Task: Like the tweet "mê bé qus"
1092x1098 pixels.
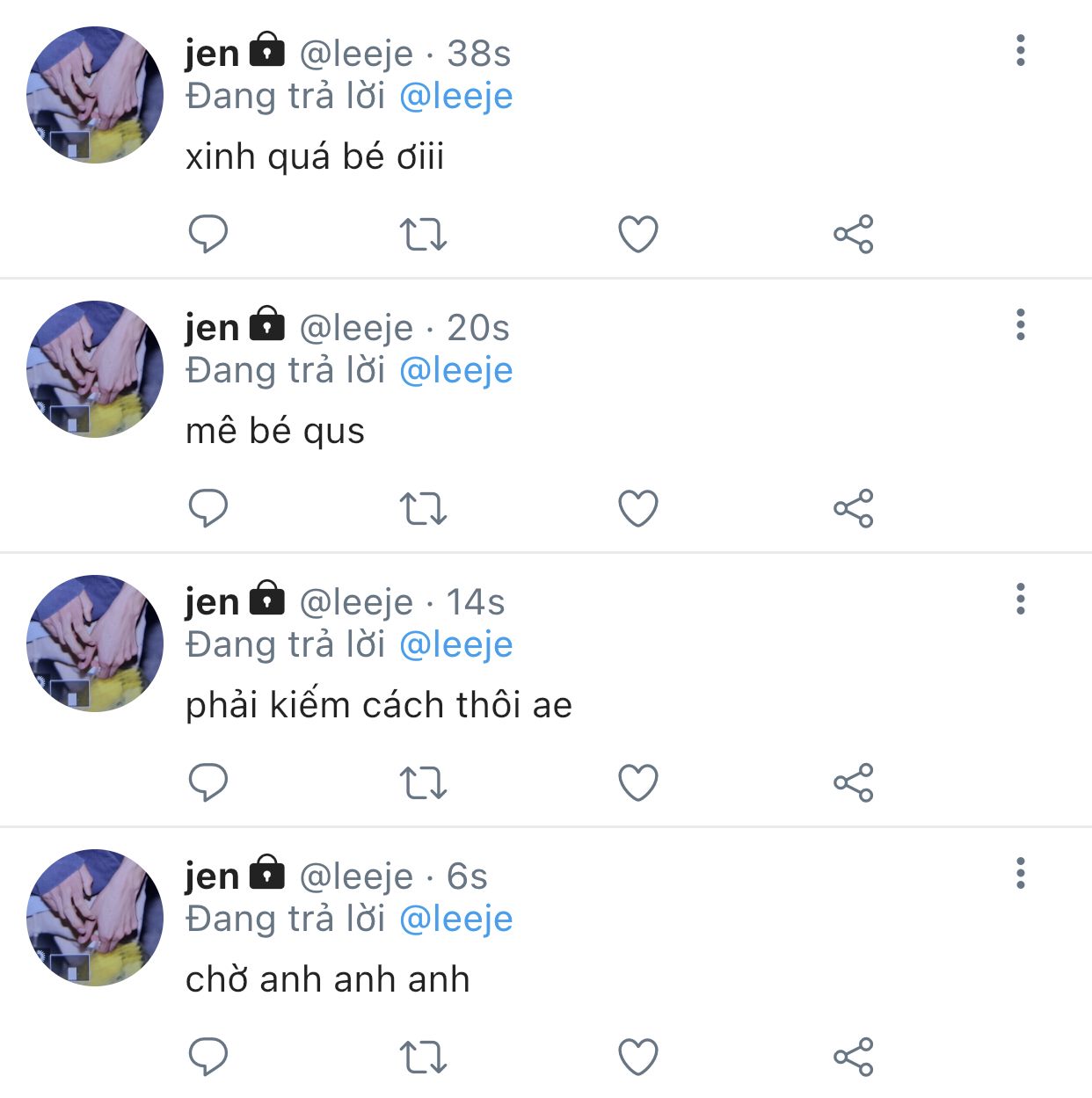Action: (x=638, y=508)
